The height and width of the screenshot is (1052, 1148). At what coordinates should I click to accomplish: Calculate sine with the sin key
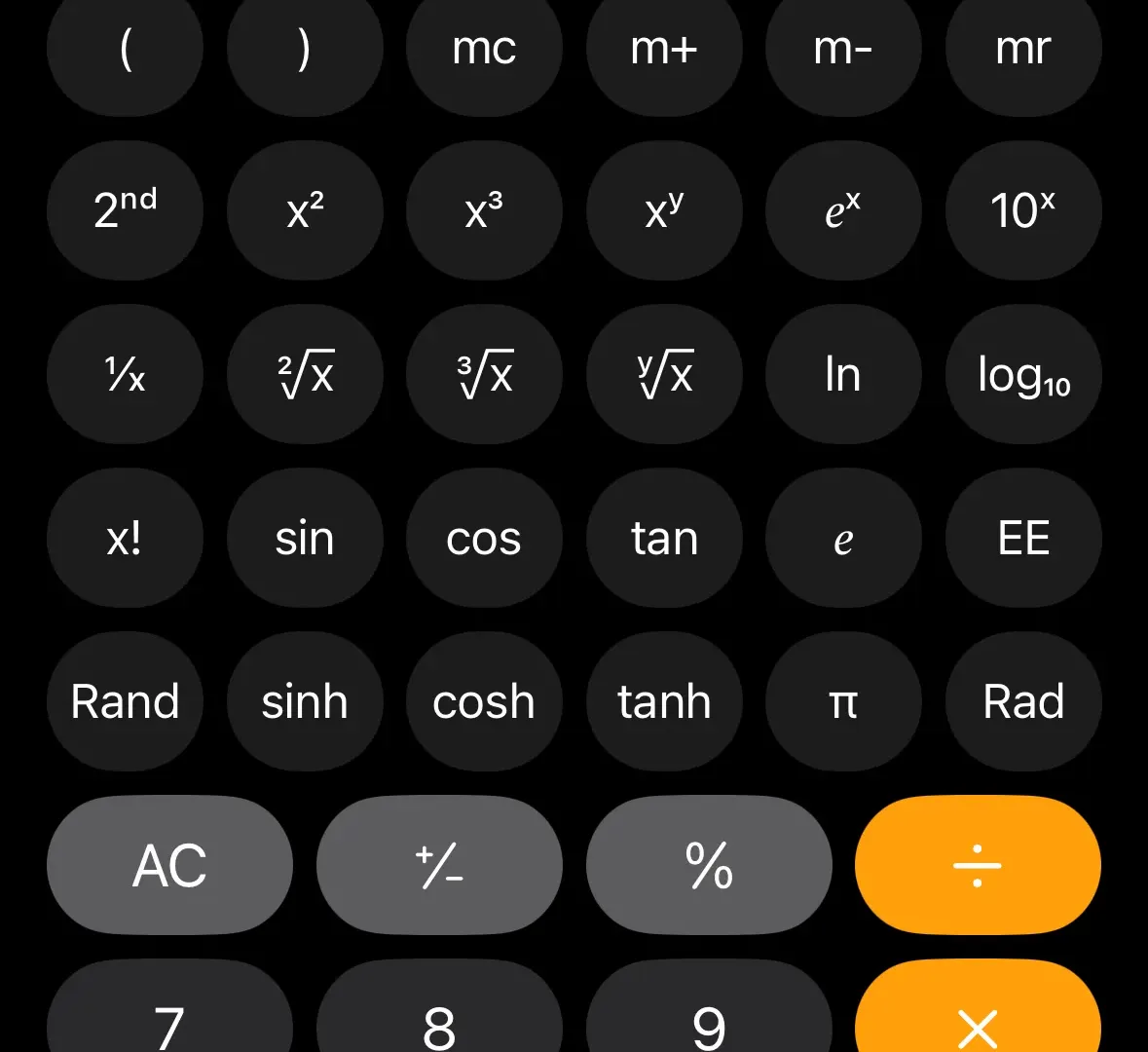[305, 538]
